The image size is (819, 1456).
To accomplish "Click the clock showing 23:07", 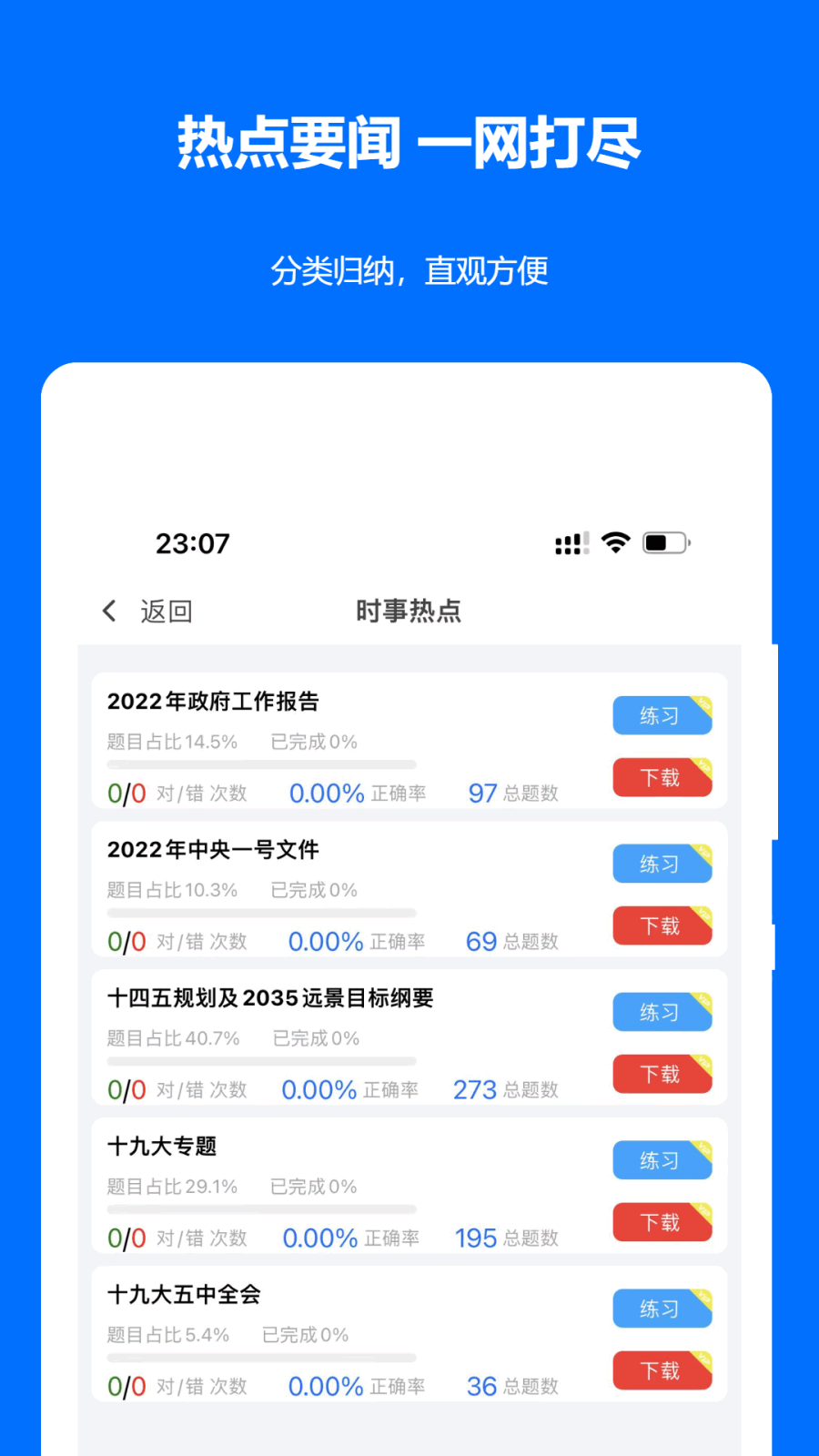I will pyautogui.click(x=193, y=542).
